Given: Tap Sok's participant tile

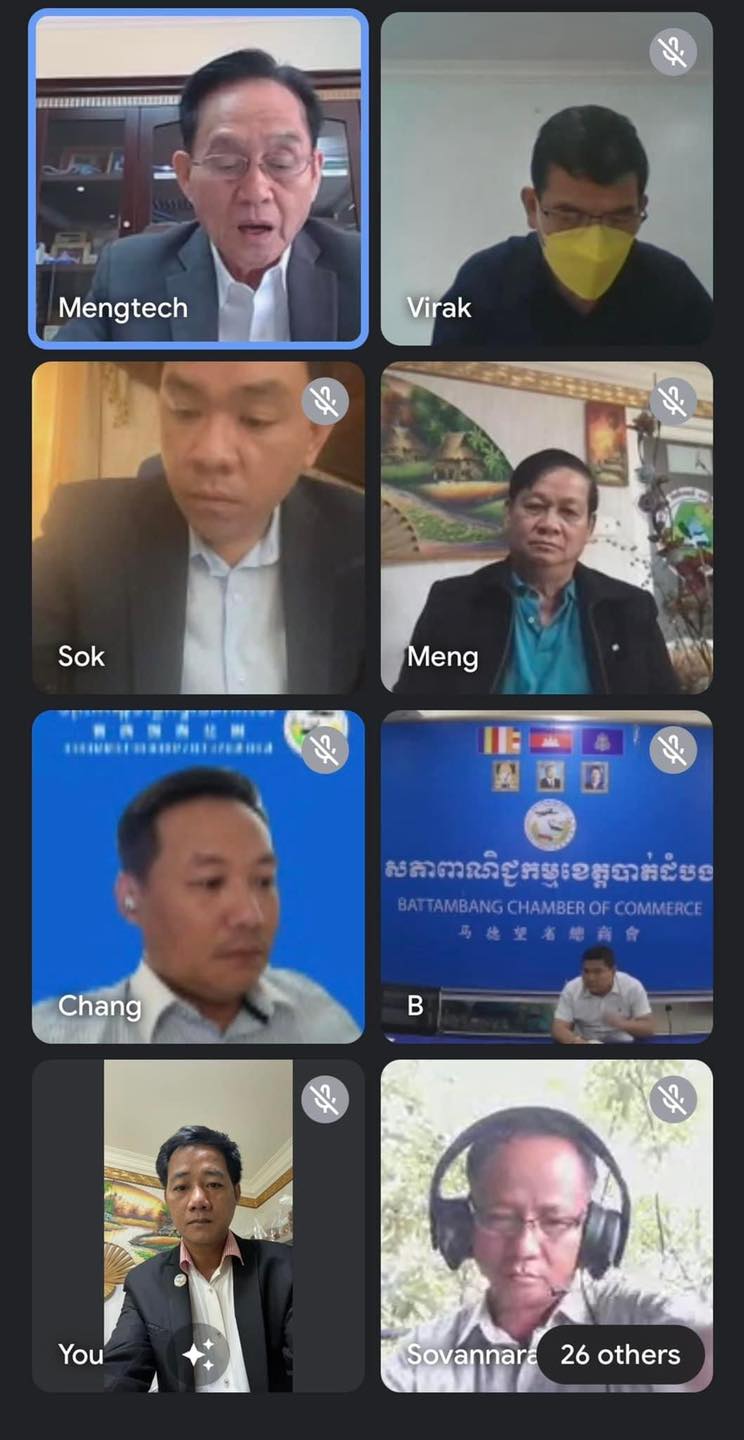Looking at the screenshot, I should click(198, 527).
